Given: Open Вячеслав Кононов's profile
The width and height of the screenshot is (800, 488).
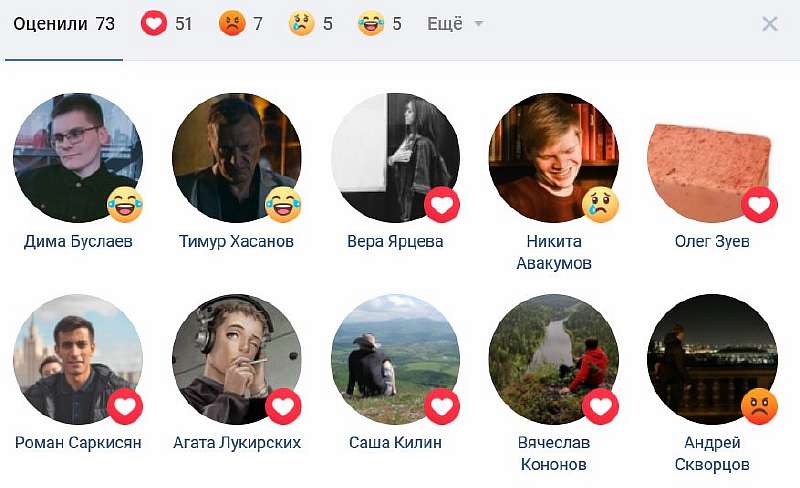Looking at the screenshot, I should tap(553, 359).
